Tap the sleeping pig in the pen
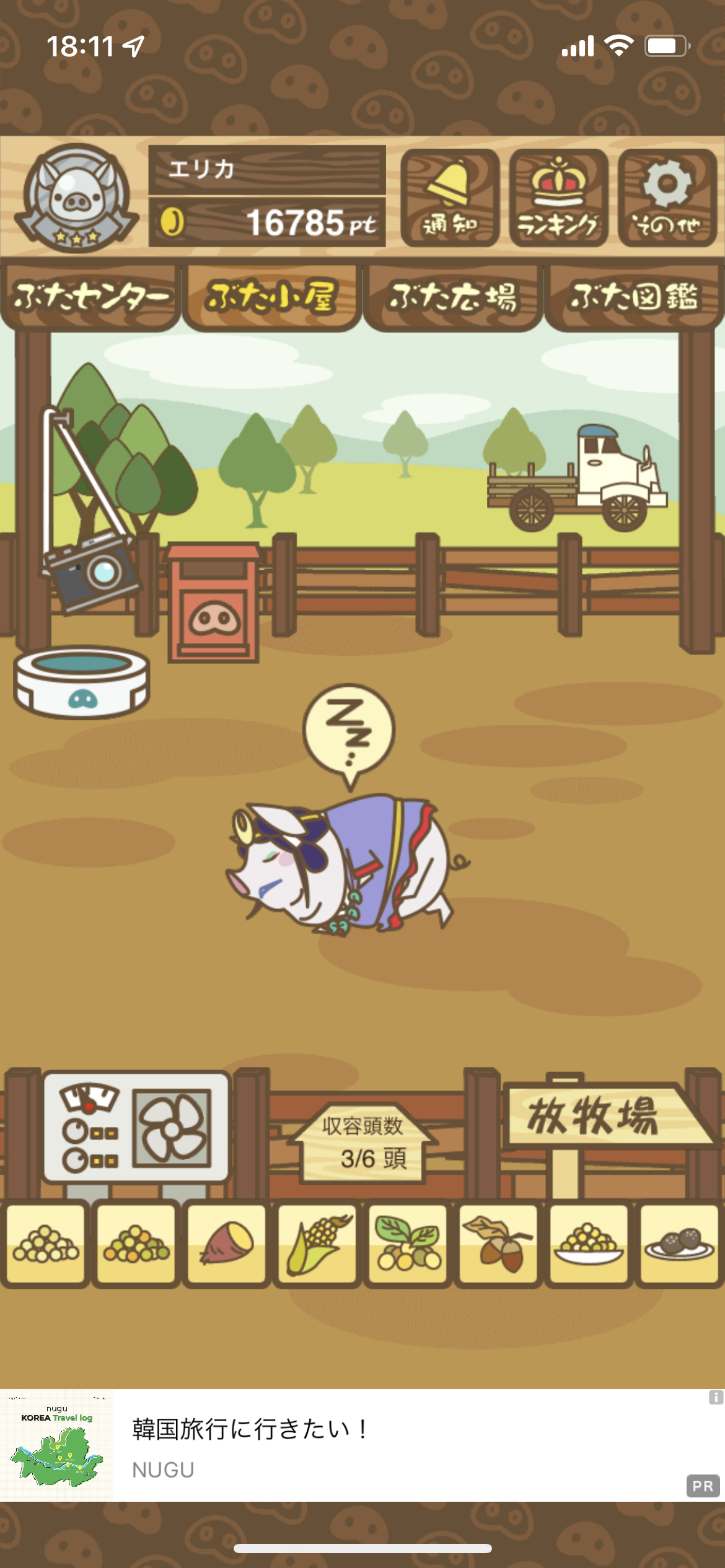725x1568 pixels. [x=344, y=864]
